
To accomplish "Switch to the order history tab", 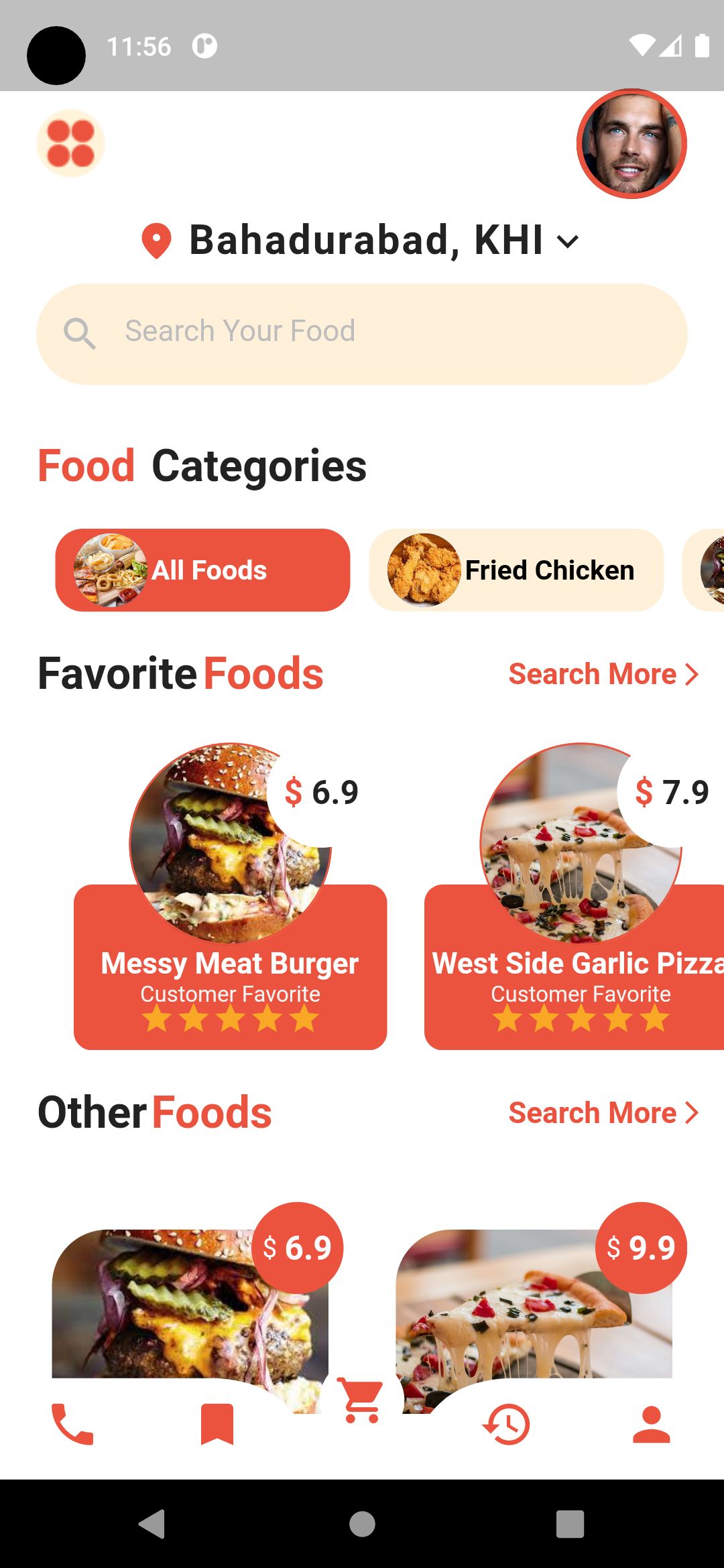I will 506,1424.
